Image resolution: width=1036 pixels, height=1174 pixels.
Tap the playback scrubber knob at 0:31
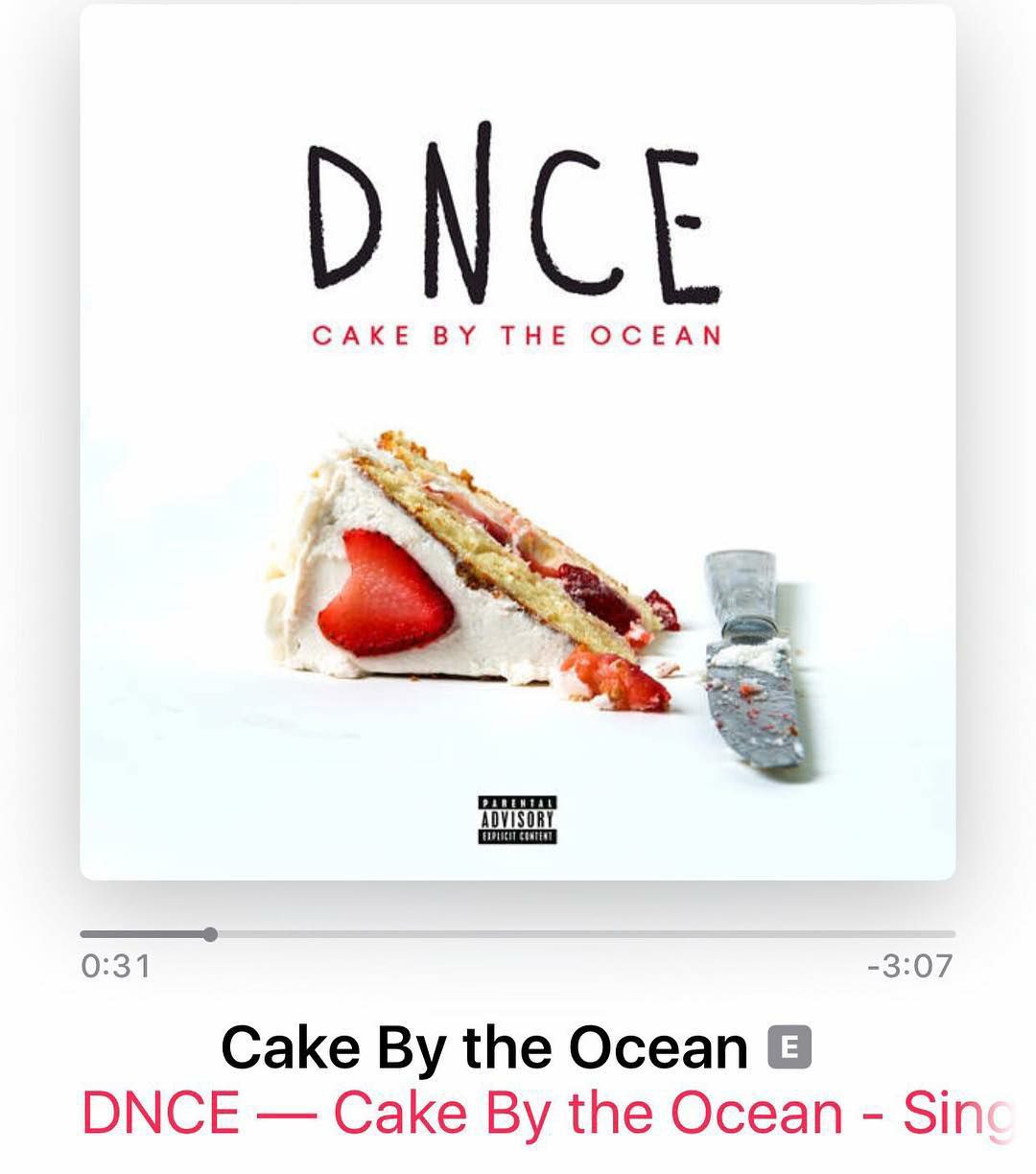tap(210, 934)
